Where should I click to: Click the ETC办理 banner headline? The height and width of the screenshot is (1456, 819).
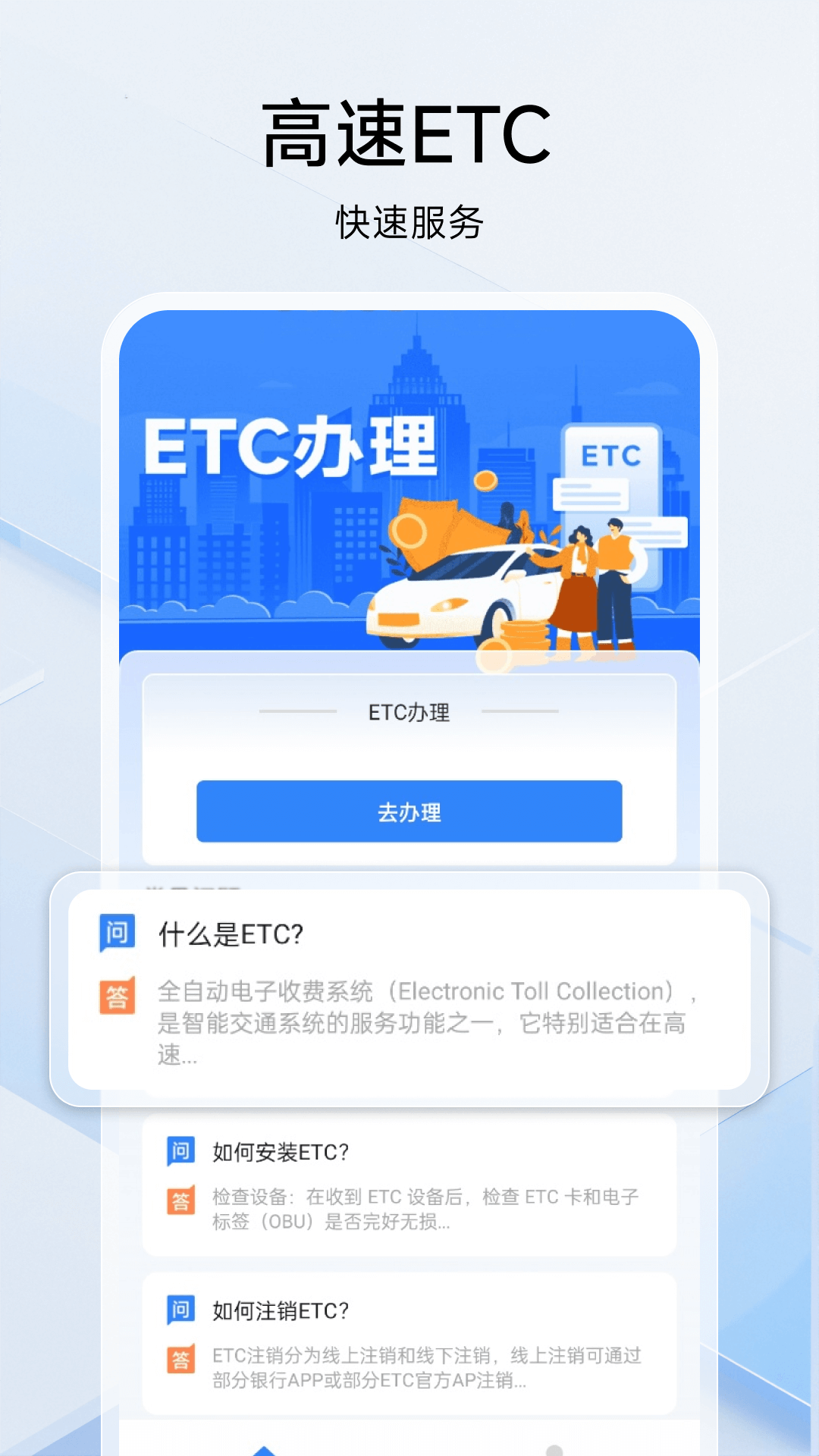coord(288,447)
